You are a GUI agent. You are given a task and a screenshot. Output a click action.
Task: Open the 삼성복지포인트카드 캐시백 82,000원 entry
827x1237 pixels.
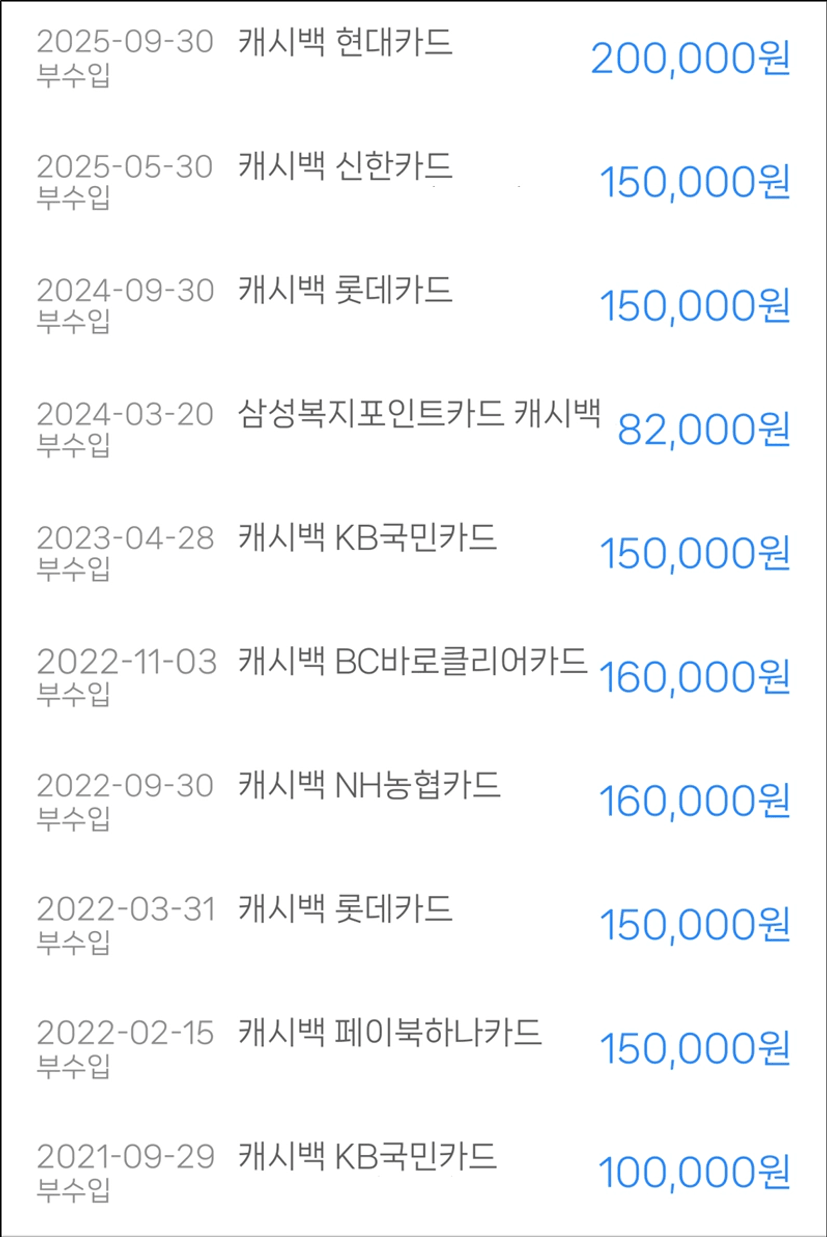click(x=413, y=428)
